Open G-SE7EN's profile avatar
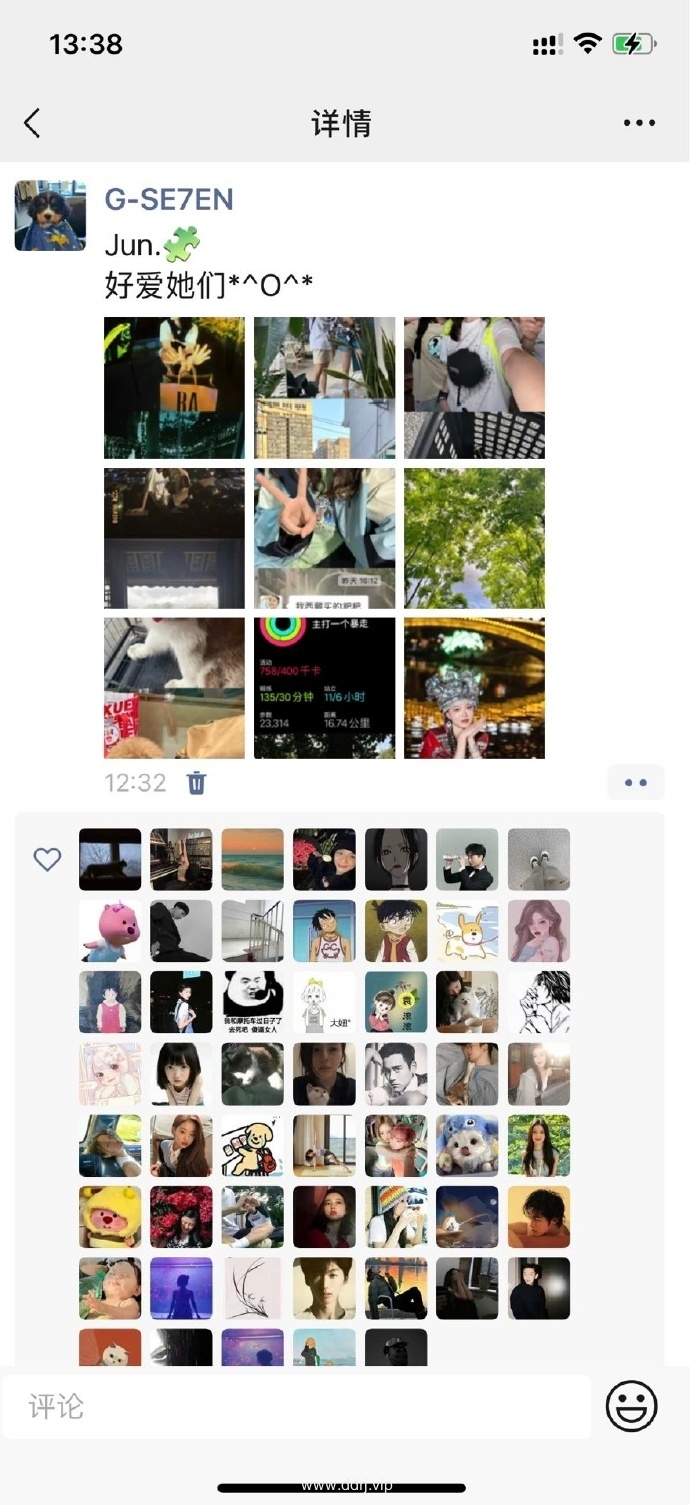 pyautogui.click(x=50, y=215)
